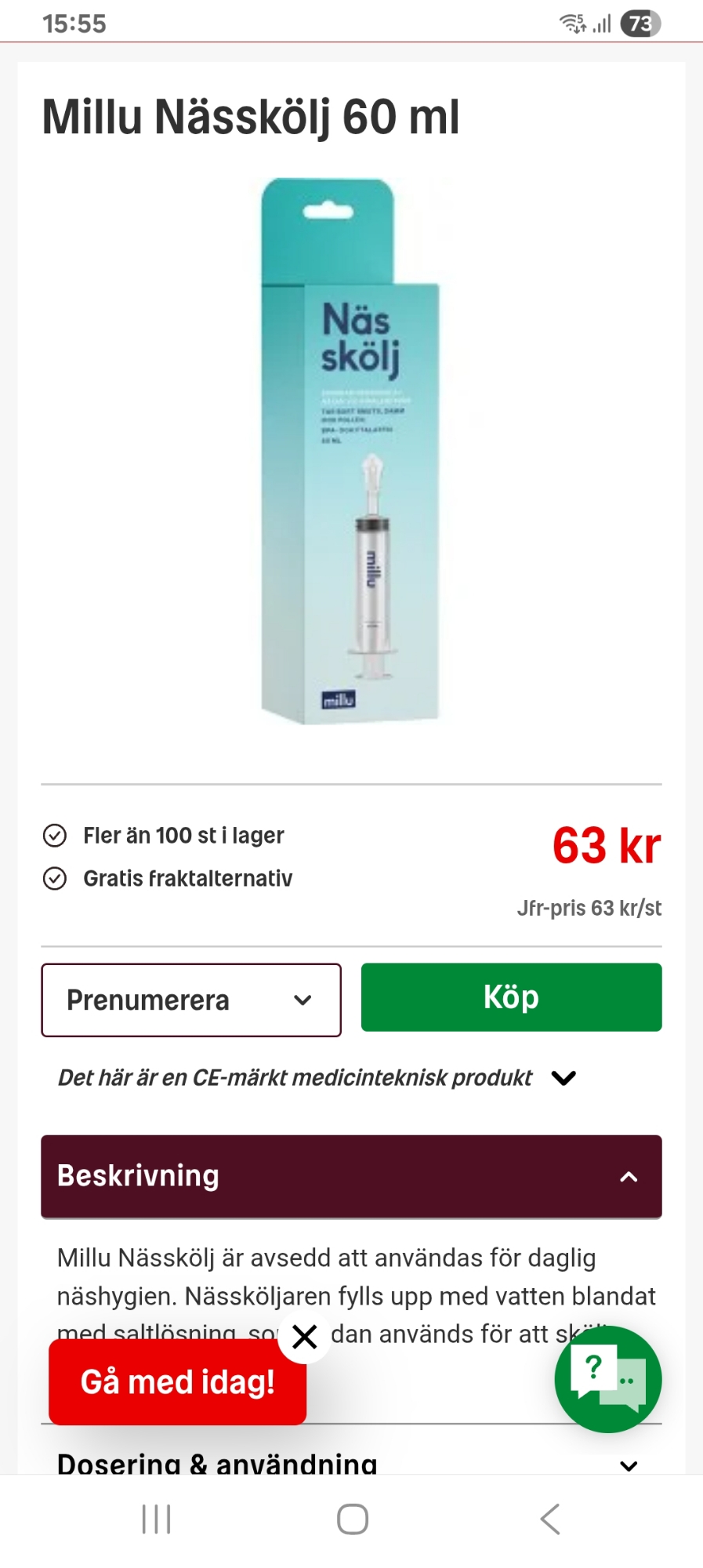703x1568 pixels.
Task: Dismiss the Gå med idag! banner
Action: pos(304,1336)
